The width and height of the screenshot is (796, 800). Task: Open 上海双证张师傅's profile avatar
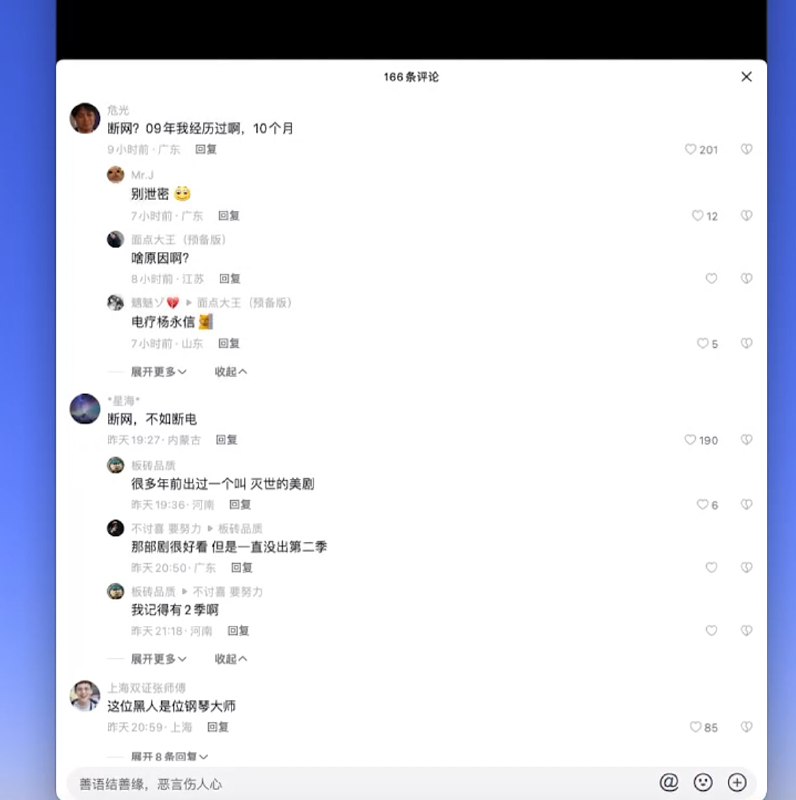84,697
